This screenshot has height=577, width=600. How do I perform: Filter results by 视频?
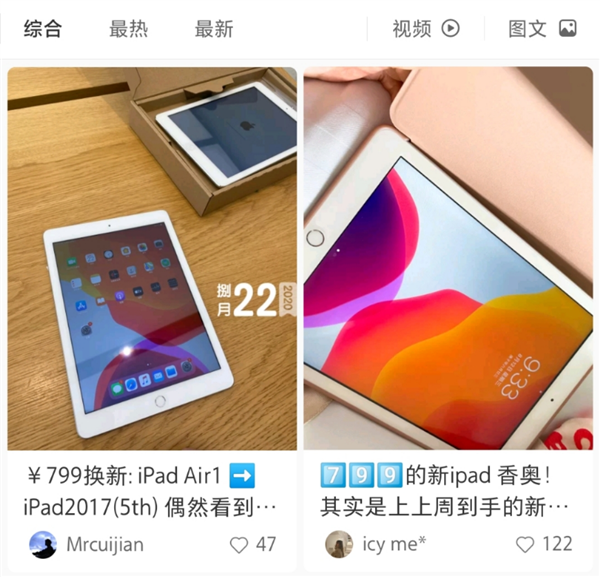pos(426,29)
